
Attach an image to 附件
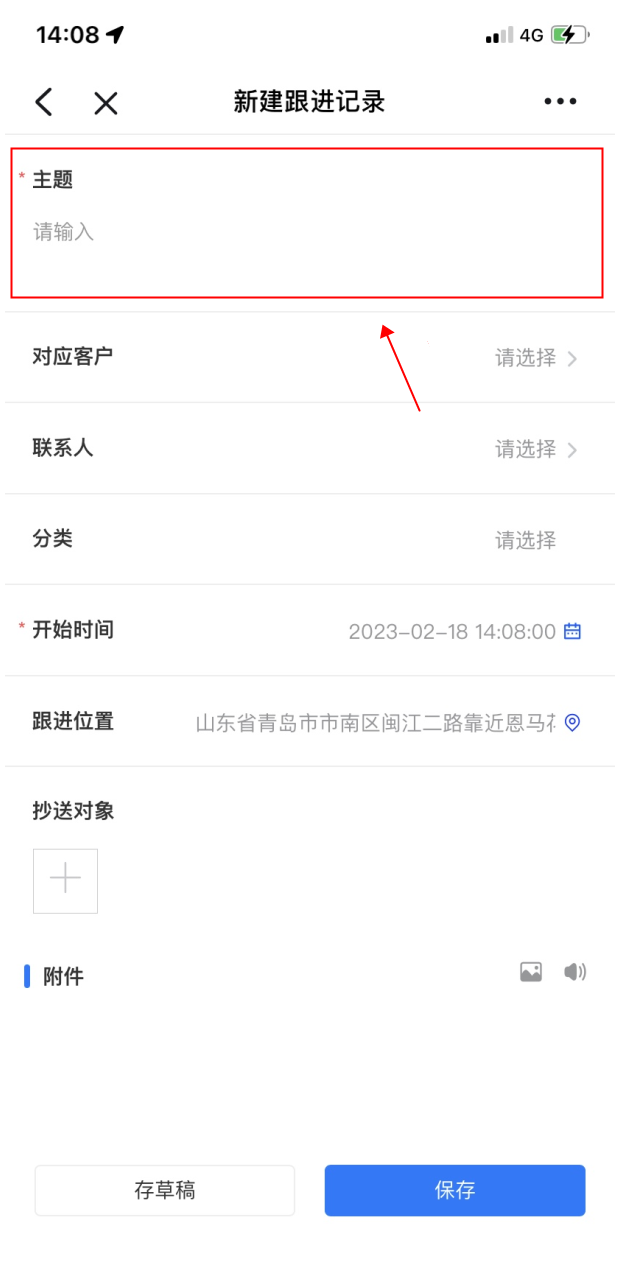click(x=531, y=971)
